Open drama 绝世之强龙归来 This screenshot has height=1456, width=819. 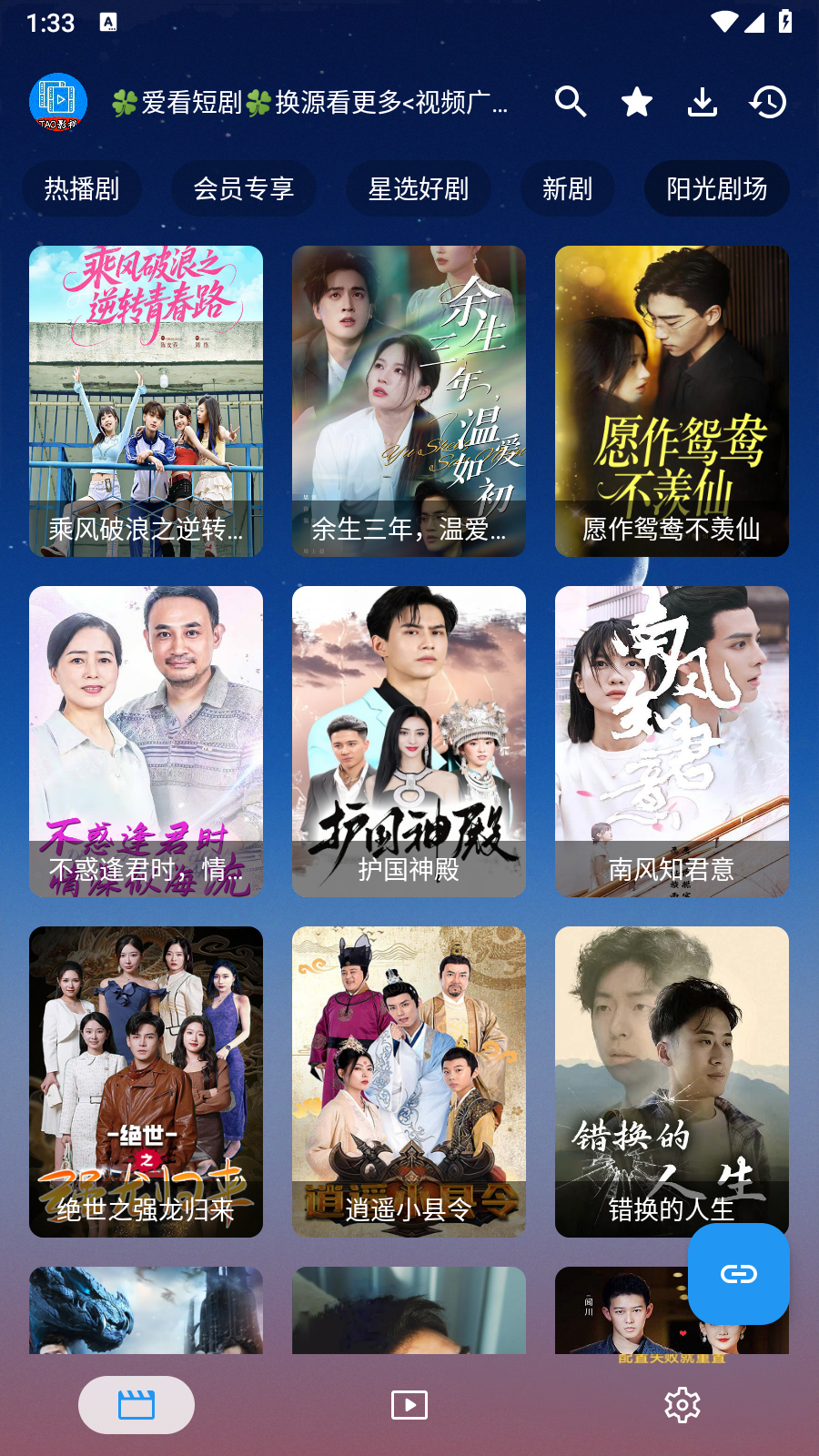pos(146,1081)
